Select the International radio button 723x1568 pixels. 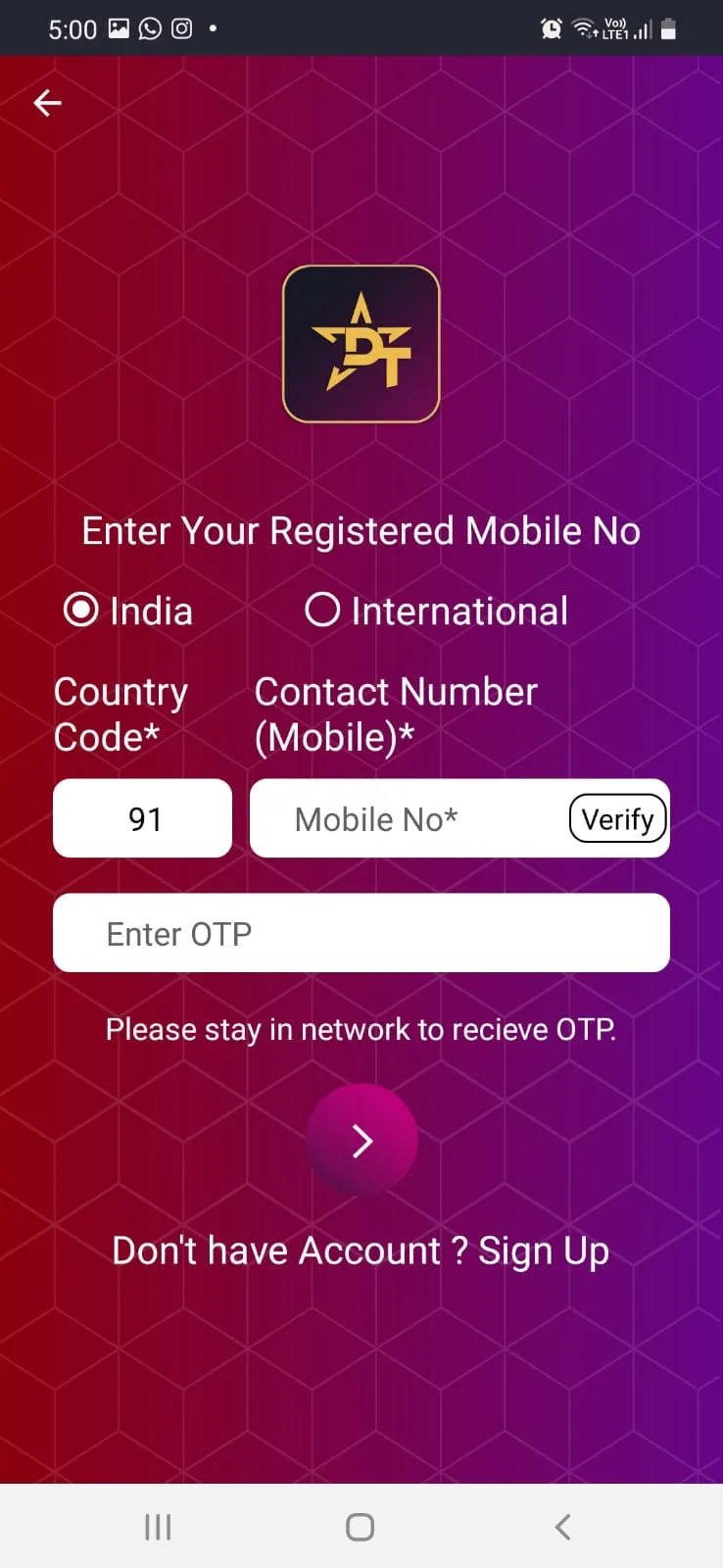(321, 610)
